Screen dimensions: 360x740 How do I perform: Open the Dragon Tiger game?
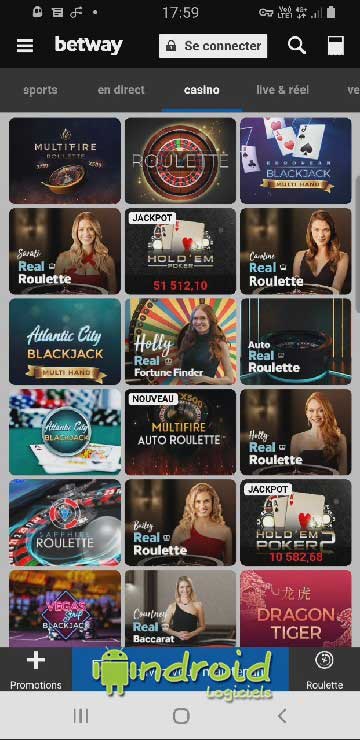coord(296,609)
